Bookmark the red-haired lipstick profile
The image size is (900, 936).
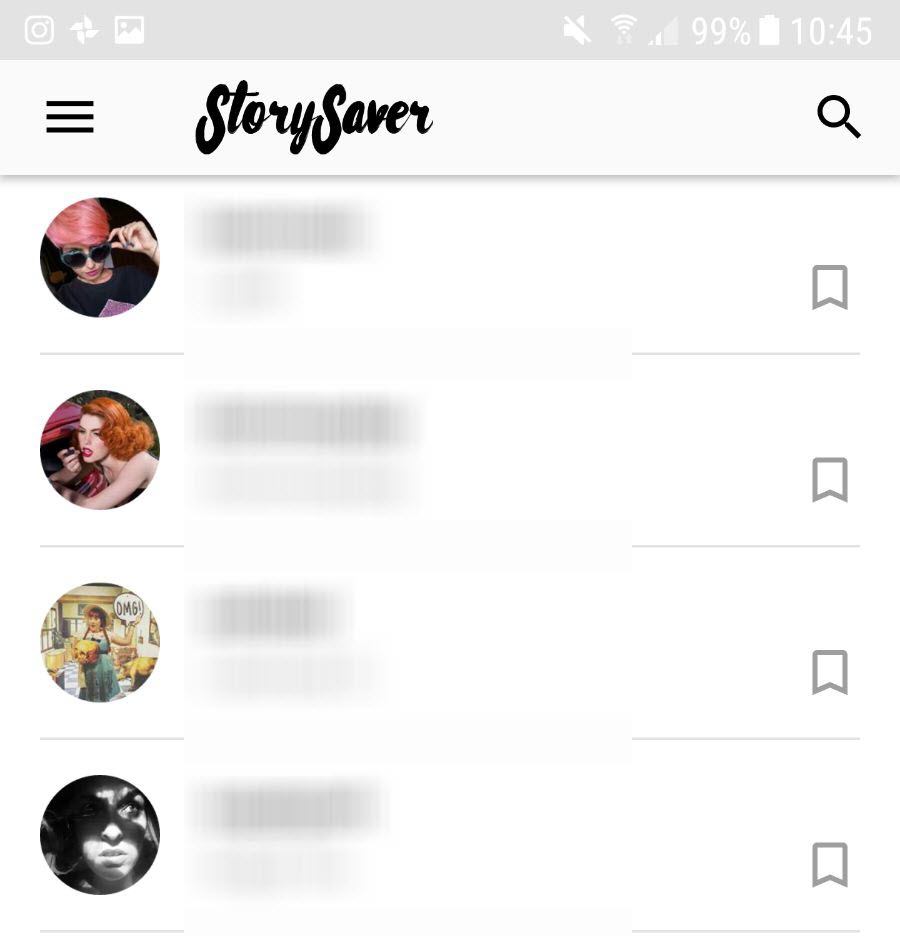(x=829, y=481)
